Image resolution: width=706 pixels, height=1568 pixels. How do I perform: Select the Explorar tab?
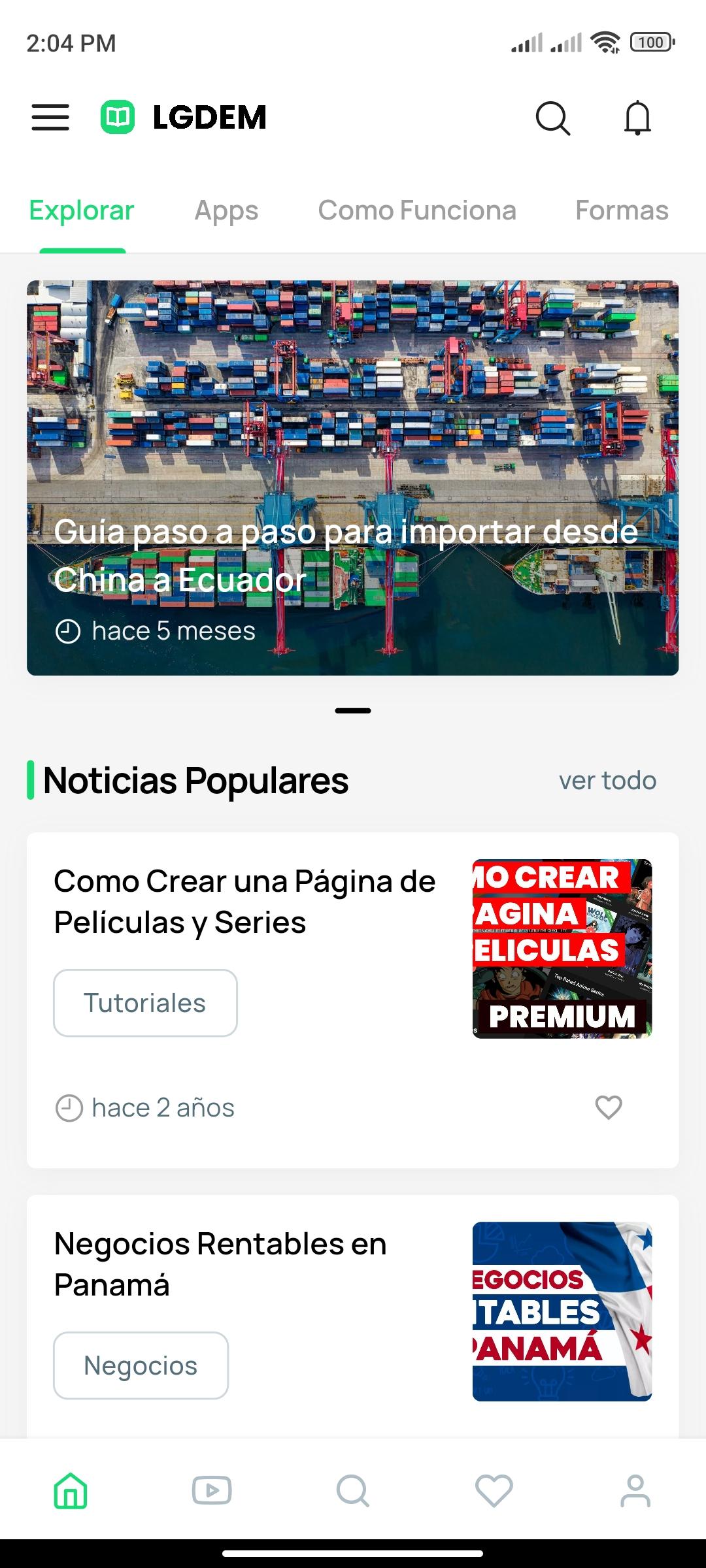(82, 210)
